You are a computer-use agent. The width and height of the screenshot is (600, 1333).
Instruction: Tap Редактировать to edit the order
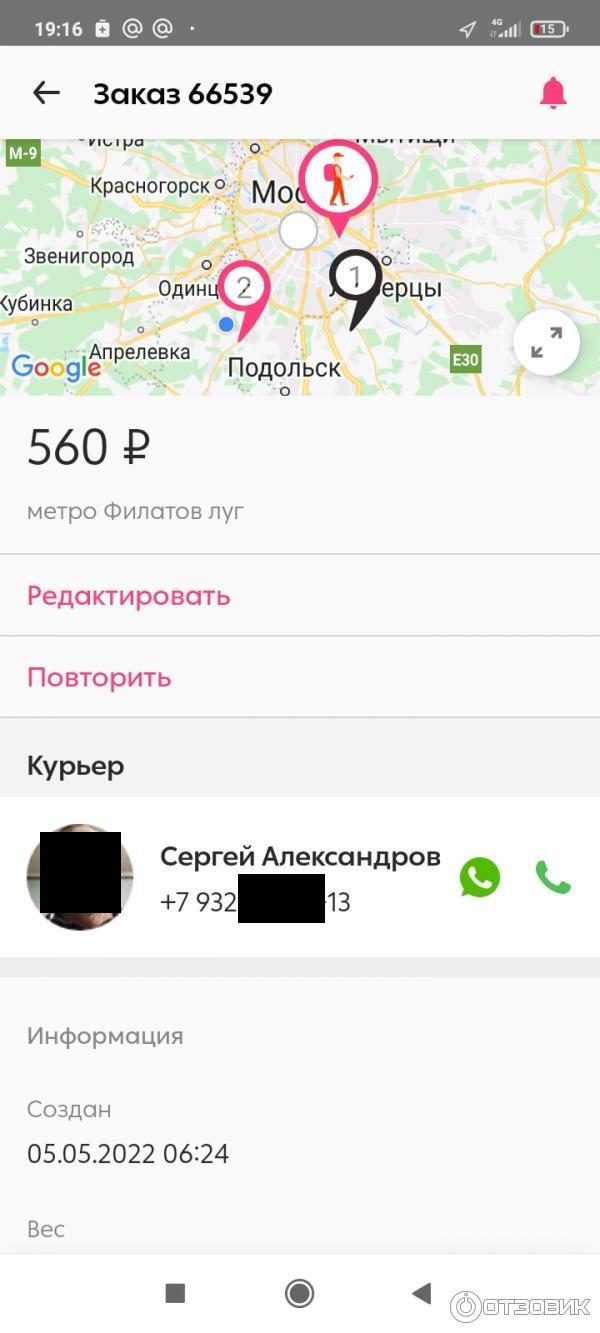128,596
